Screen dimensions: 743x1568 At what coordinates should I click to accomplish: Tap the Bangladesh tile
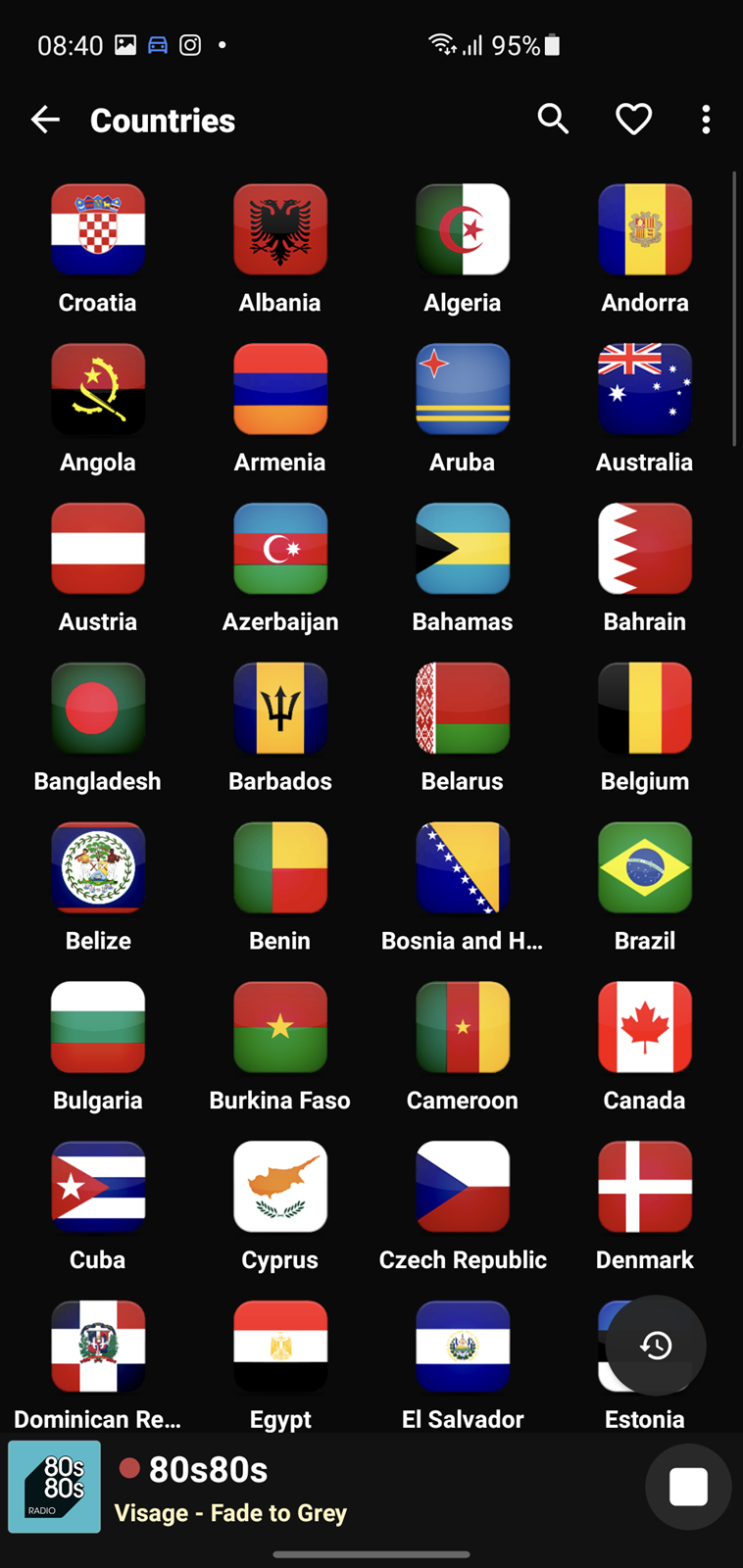click(98, 728)
